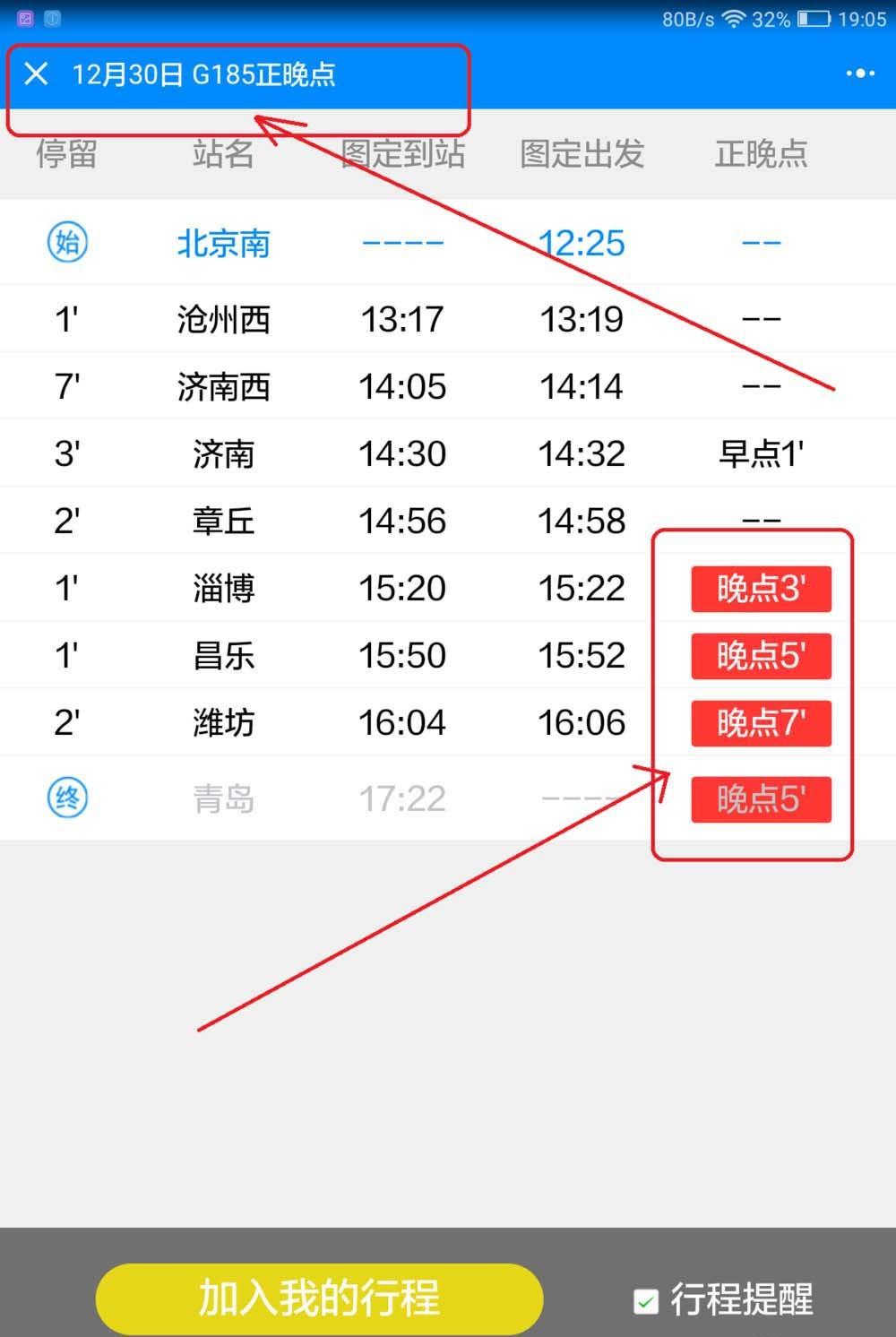Tap the 晚点7' delay badge for 潍坊
The image size is (896, 1337).
(761, 723)
